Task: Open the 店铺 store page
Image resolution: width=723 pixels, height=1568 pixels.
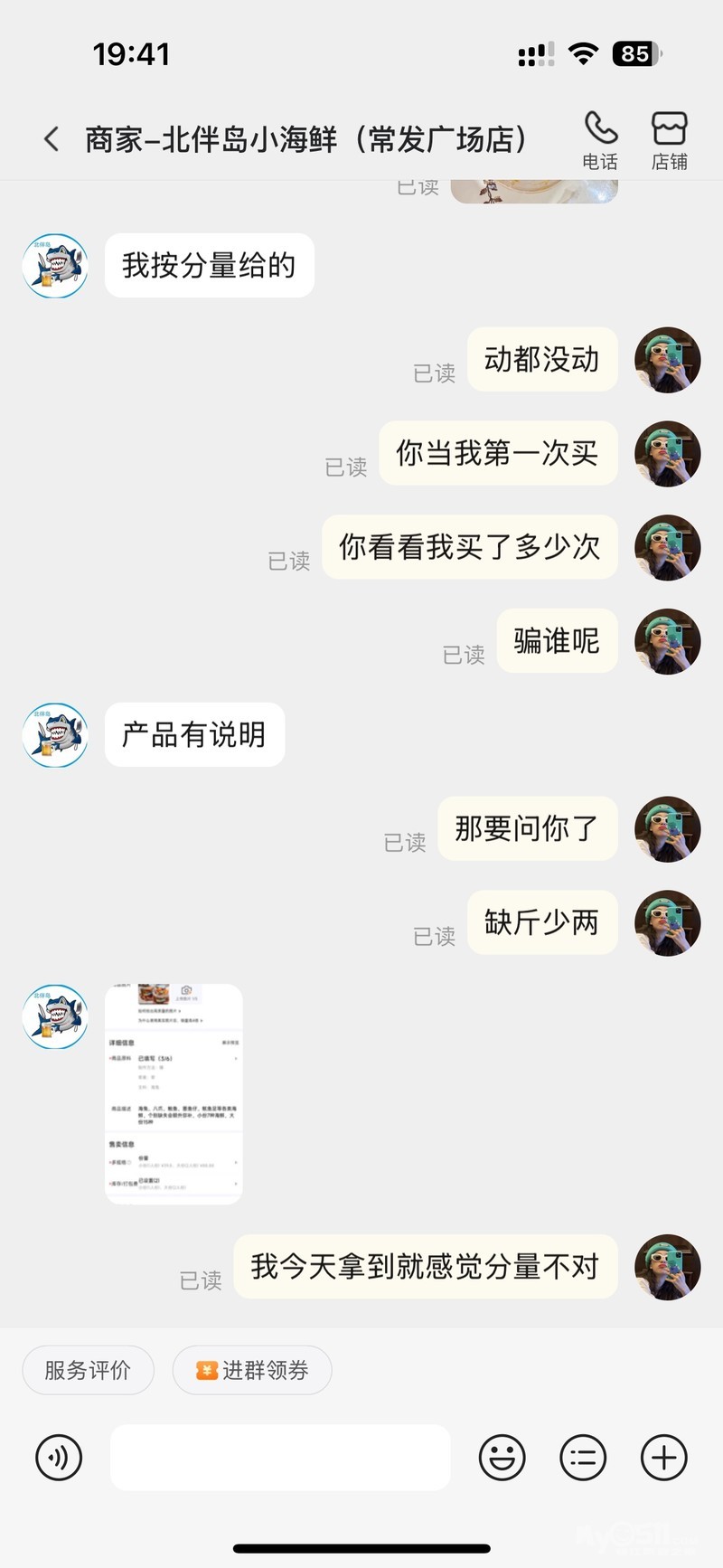Action: (669, 139)
